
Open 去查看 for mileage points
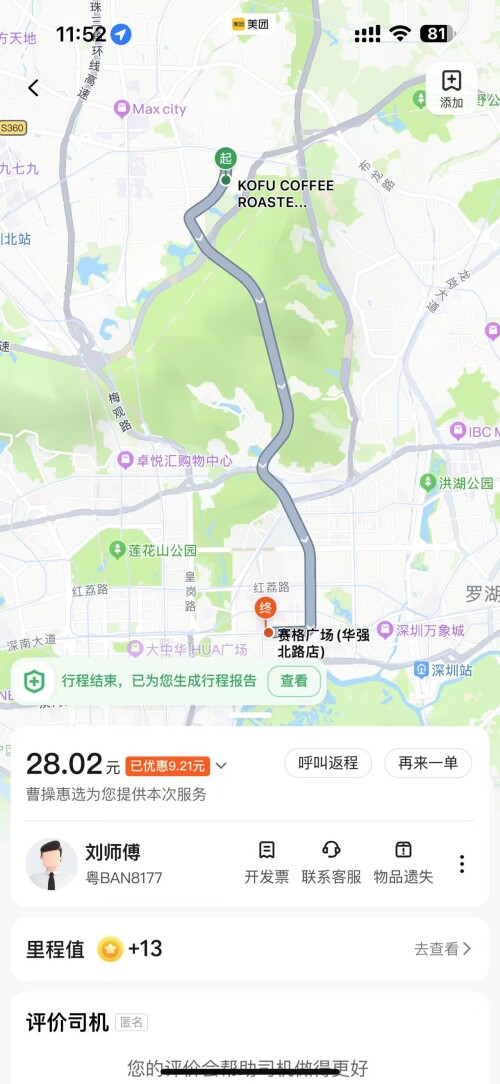[x=443, y=948]
